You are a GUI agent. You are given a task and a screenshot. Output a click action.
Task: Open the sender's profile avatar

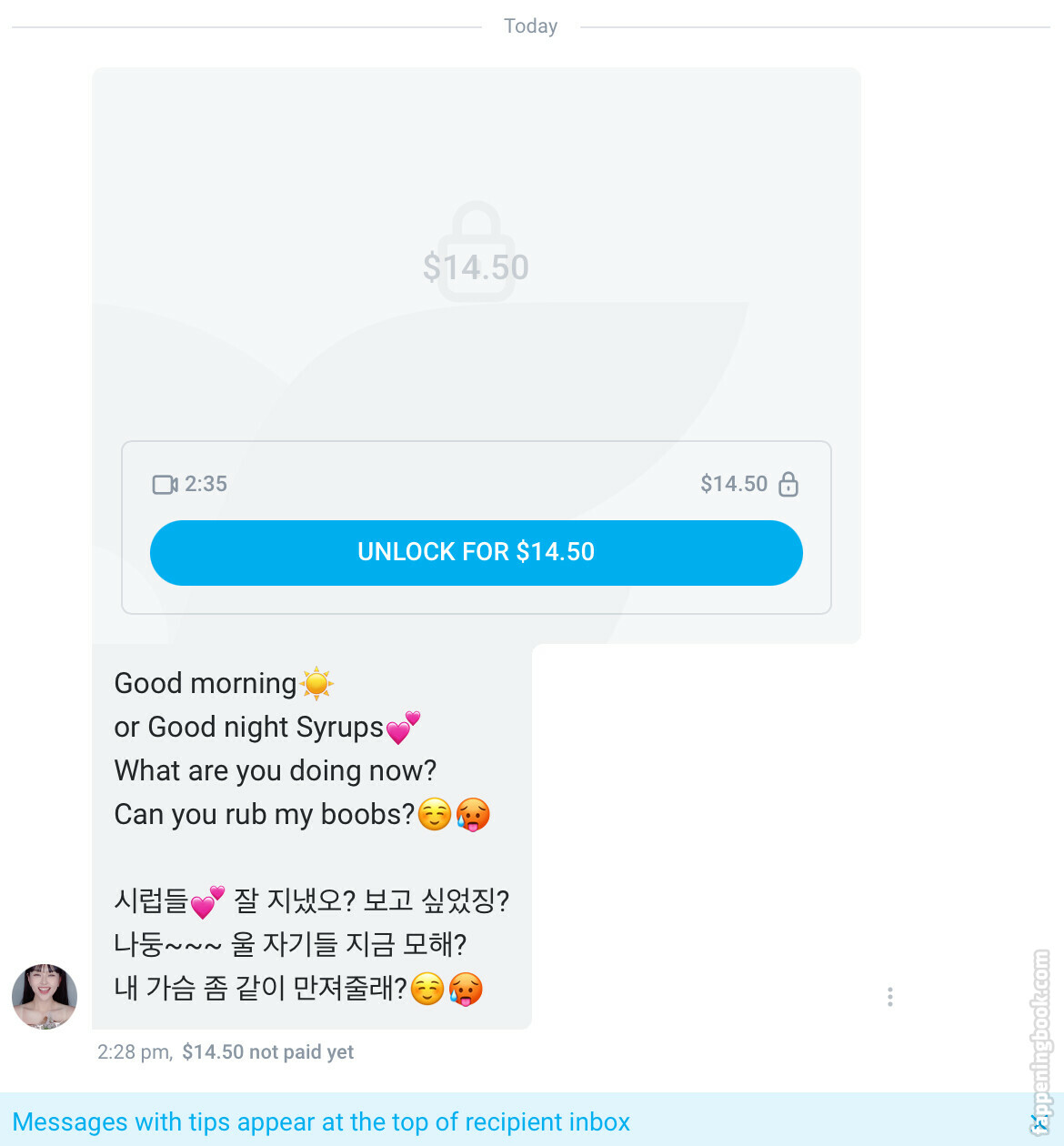(x=45, y=997)
